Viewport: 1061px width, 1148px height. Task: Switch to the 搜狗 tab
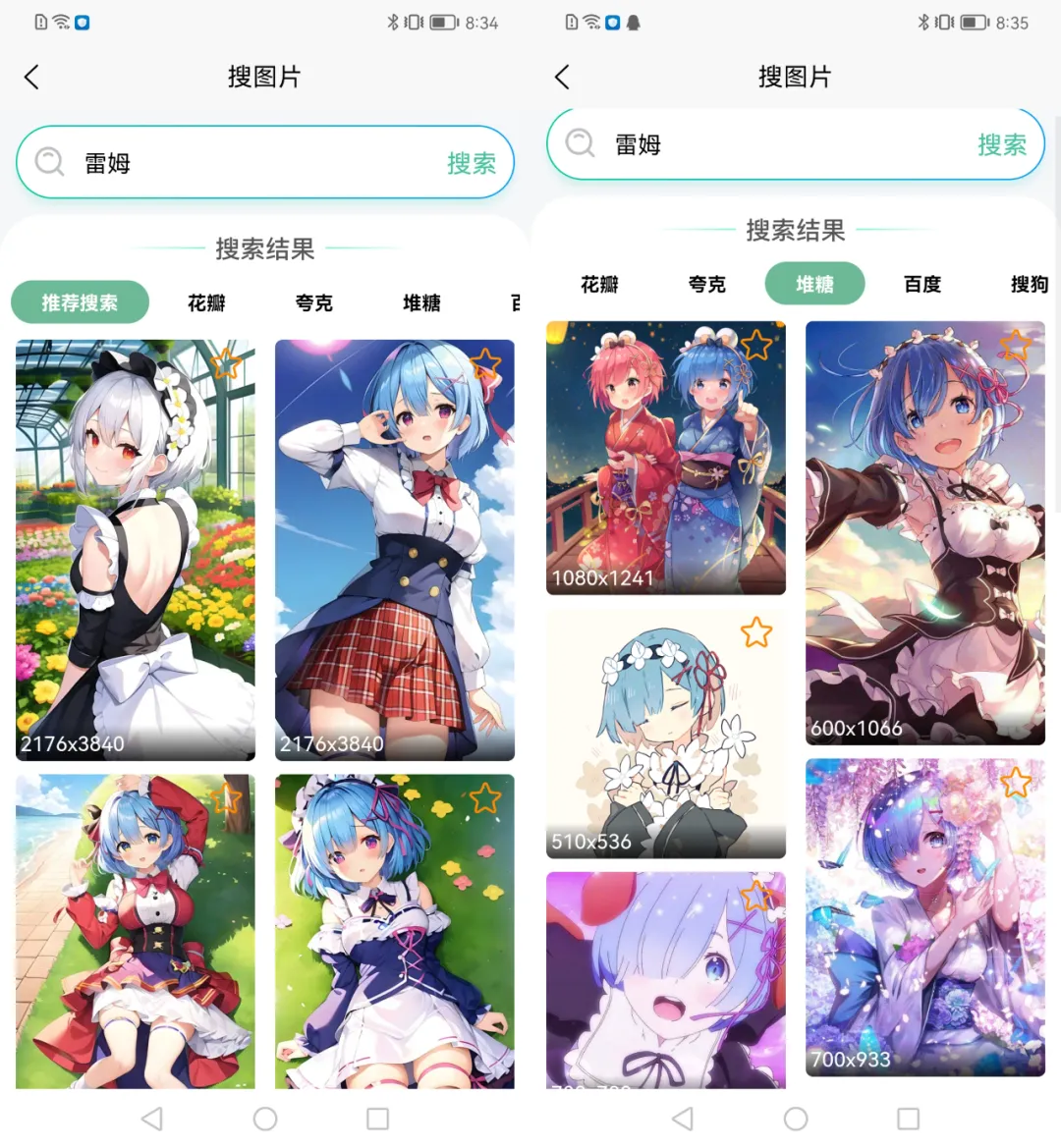1029,284
